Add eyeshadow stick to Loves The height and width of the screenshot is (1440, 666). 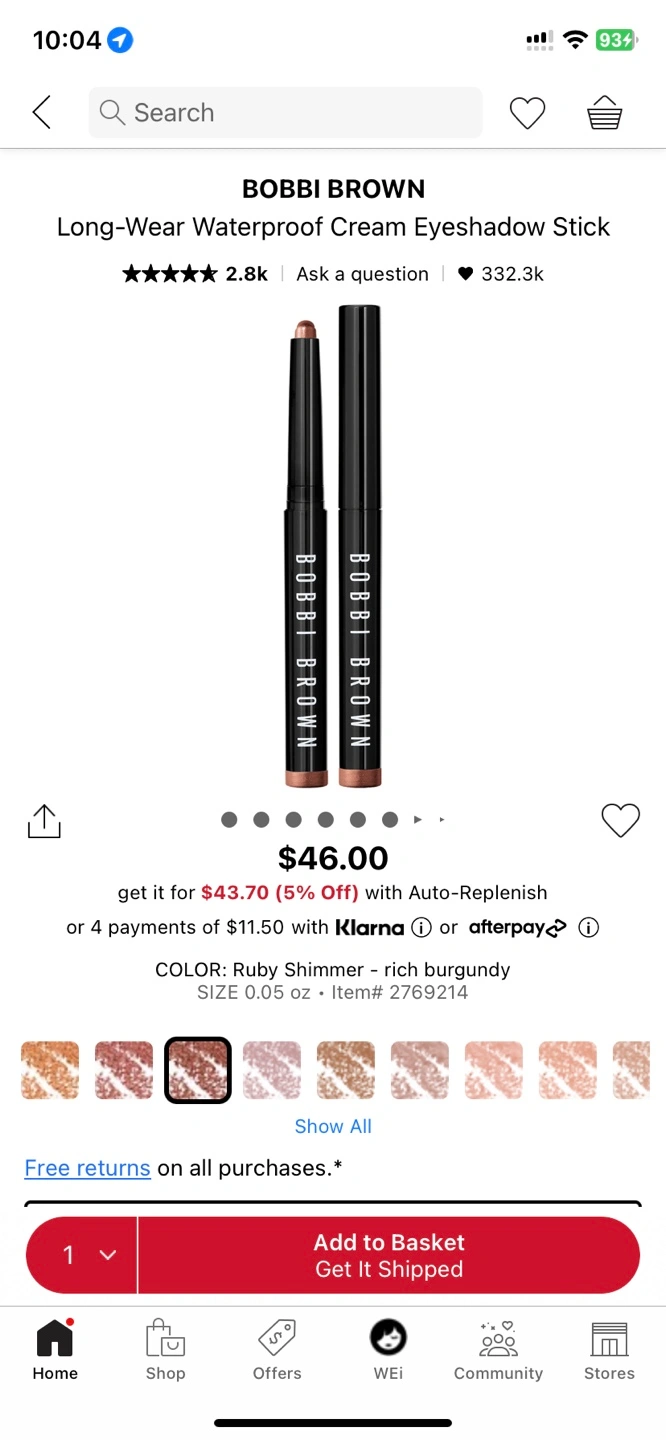(620, 821)
